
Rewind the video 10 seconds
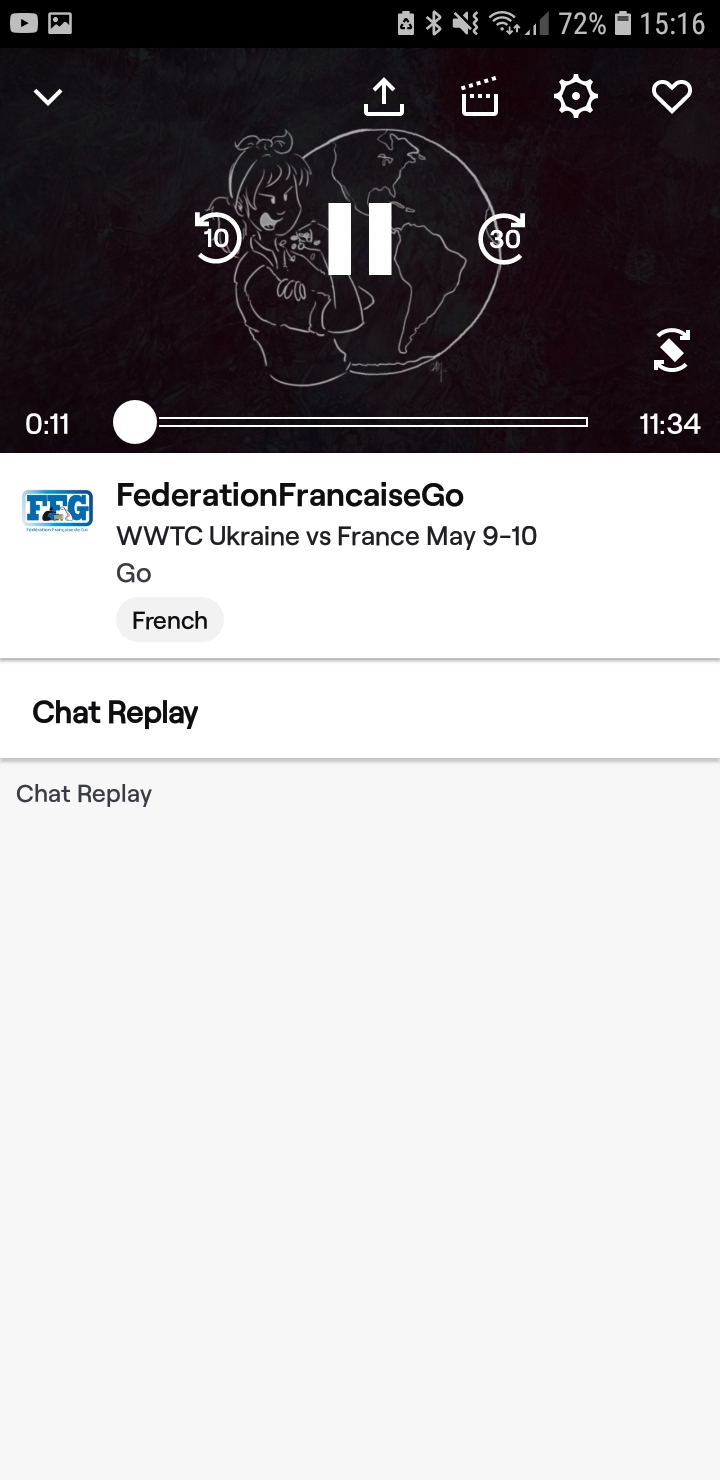217,238
